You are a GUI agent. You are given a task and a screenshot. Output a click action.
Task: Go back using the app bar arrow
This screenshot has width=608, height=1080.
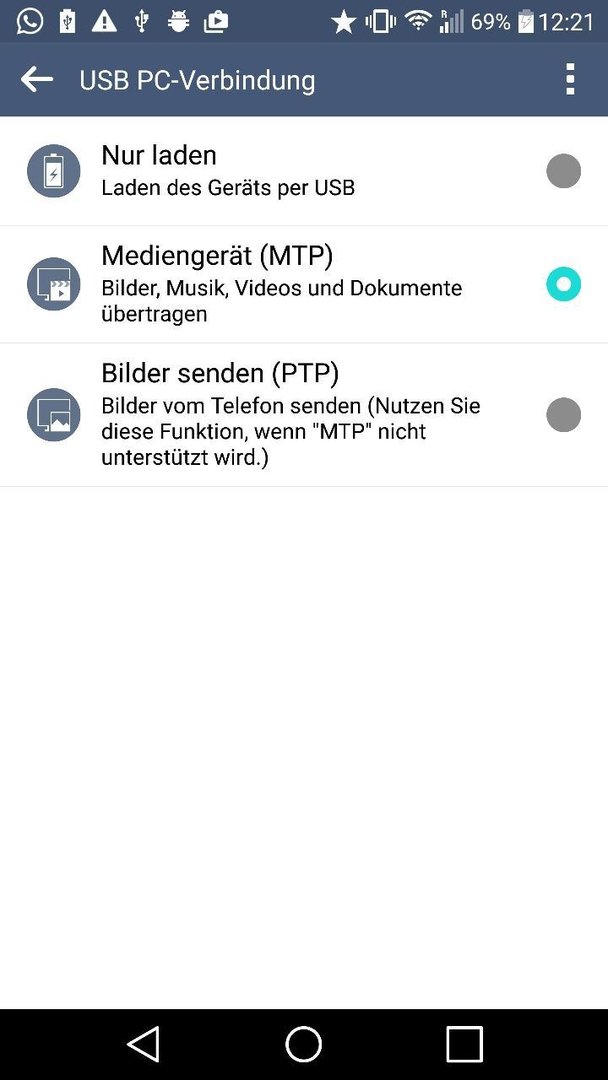[x=36, y=80]
